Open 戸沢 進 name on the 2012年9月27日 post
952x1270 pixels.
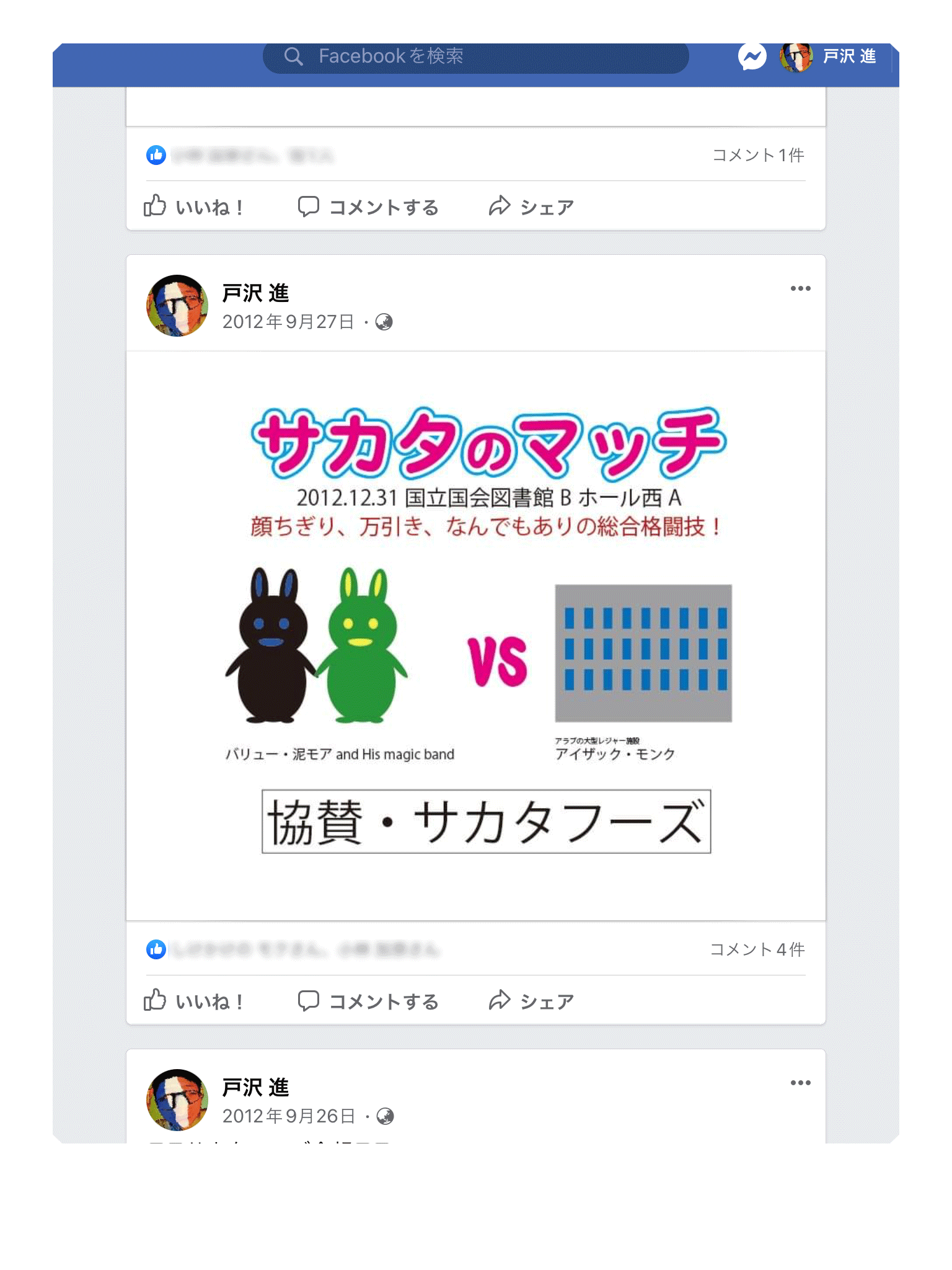pos(255,293)
